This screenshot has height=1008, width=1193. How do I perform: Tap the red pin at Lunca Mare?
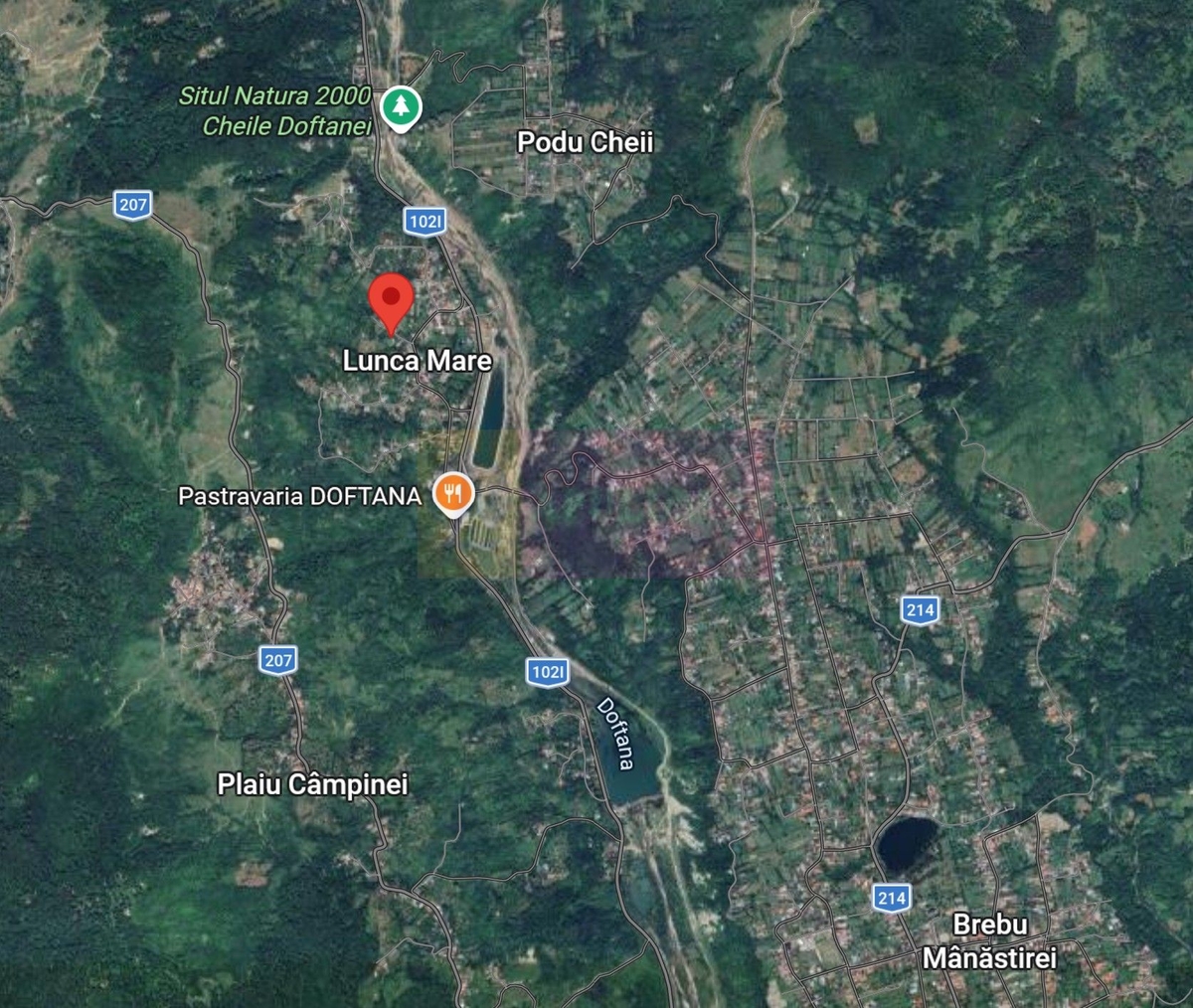tap(391, 298)
